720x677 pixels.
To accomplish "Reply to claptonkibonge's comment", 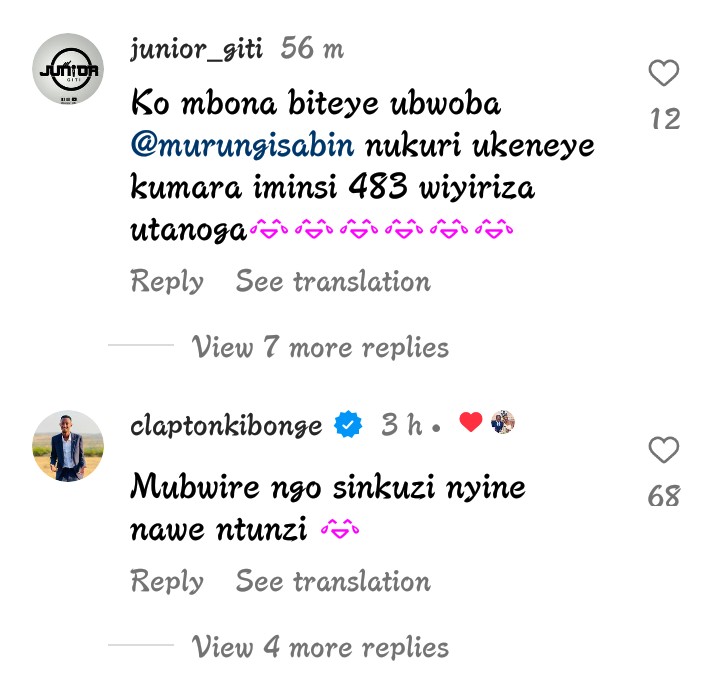I will click(167, 582).
